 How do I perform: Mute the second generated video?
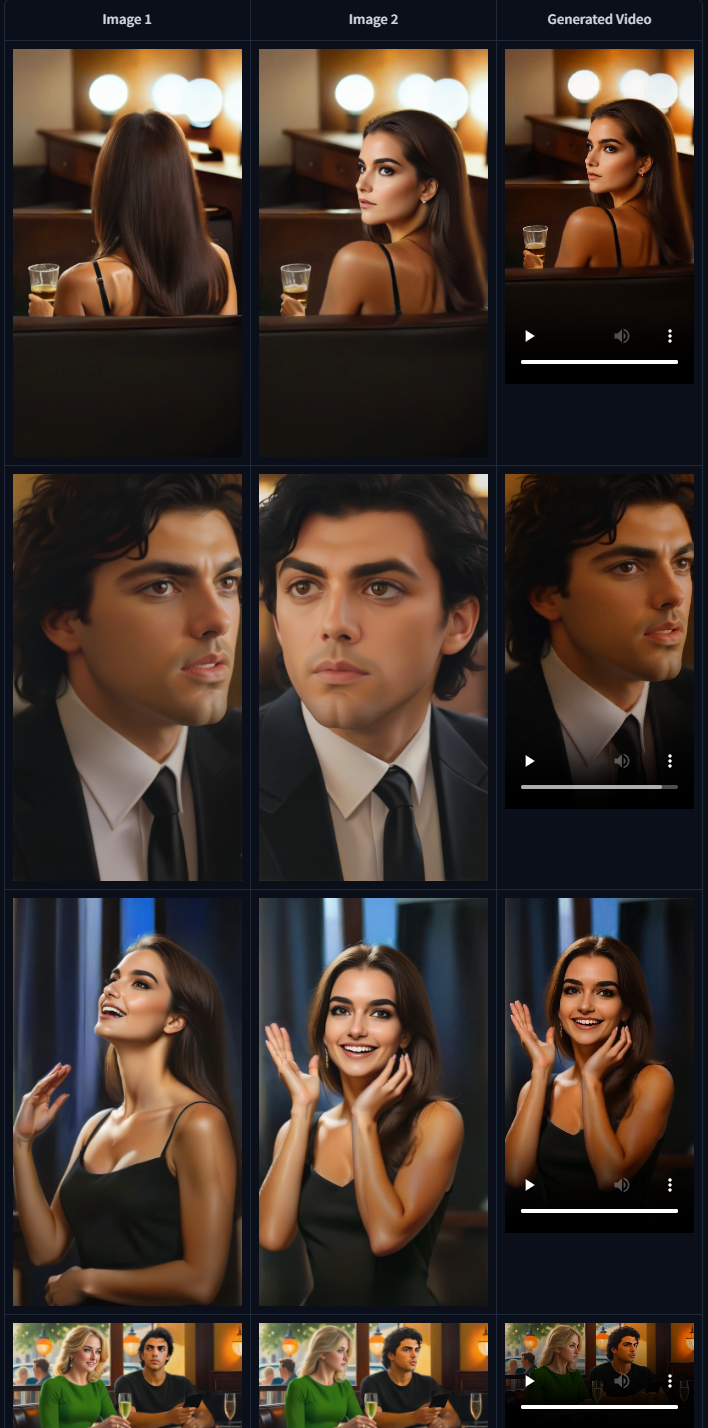click(x=622, y=761)
